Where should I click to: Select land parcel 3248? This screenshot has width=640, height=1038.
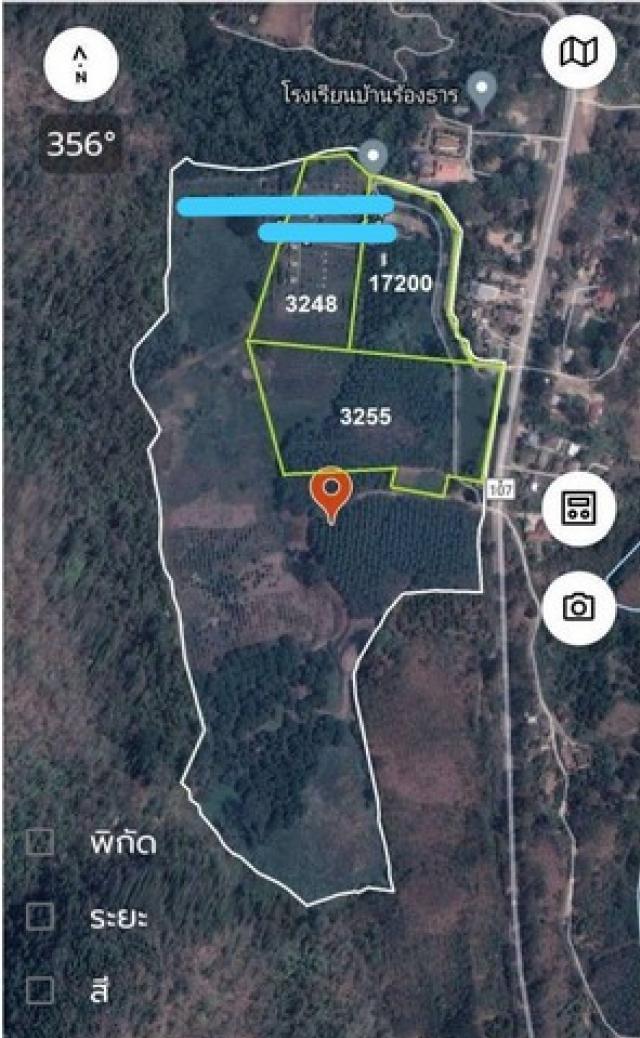311,304
